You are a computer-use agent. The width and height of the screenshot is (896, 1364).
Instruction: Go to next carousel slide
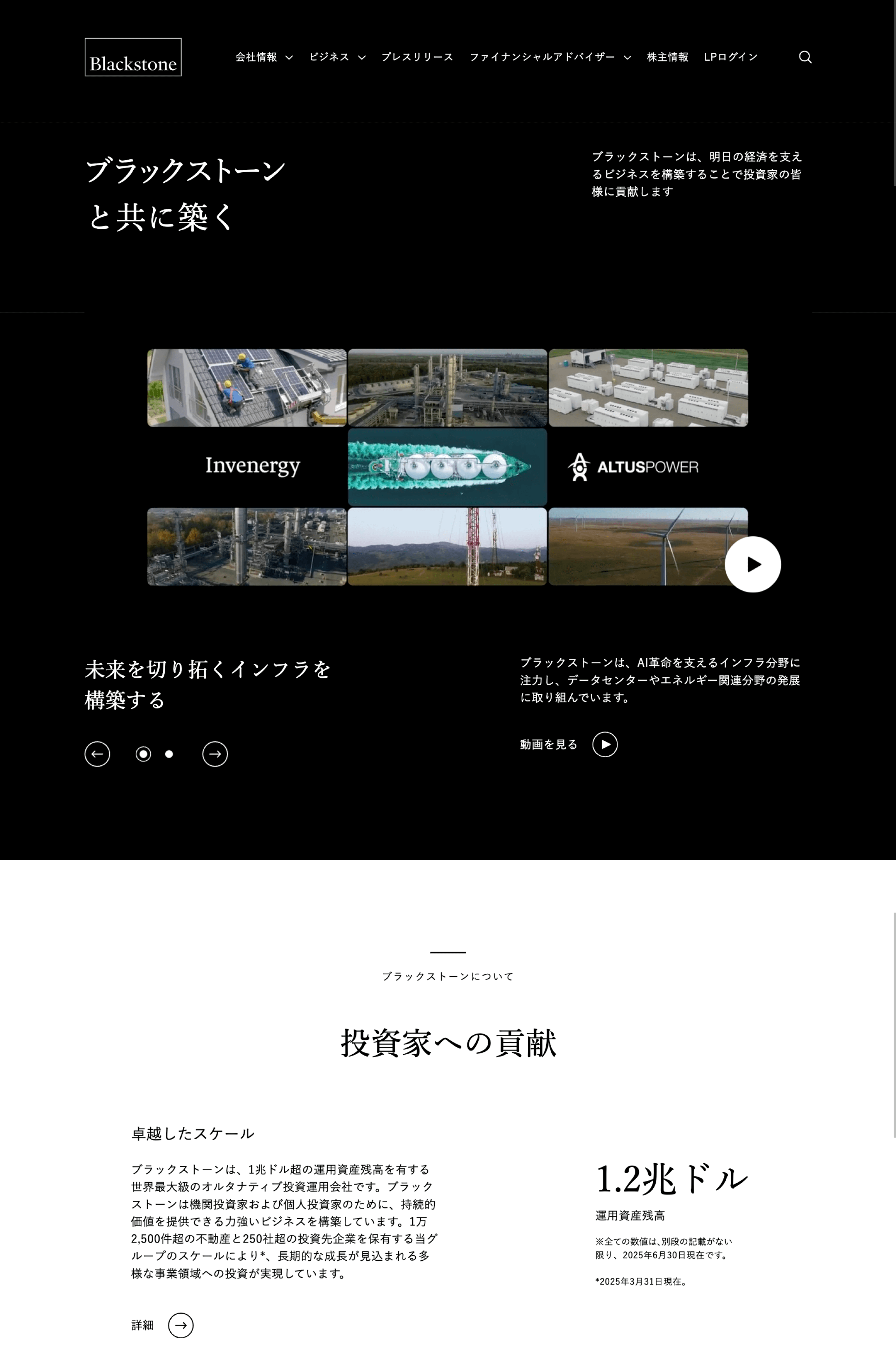tap(215, 754)
